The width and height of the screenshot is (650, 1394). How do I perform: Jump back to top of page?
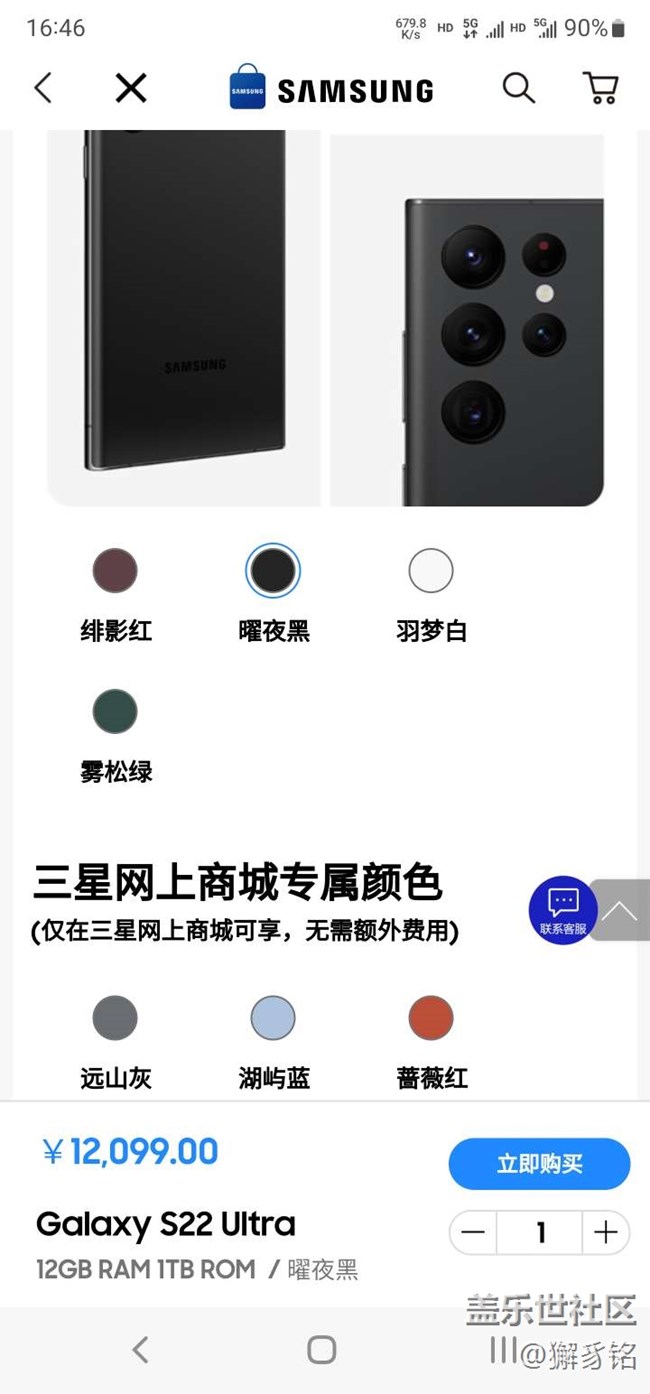tap(620, 910)
